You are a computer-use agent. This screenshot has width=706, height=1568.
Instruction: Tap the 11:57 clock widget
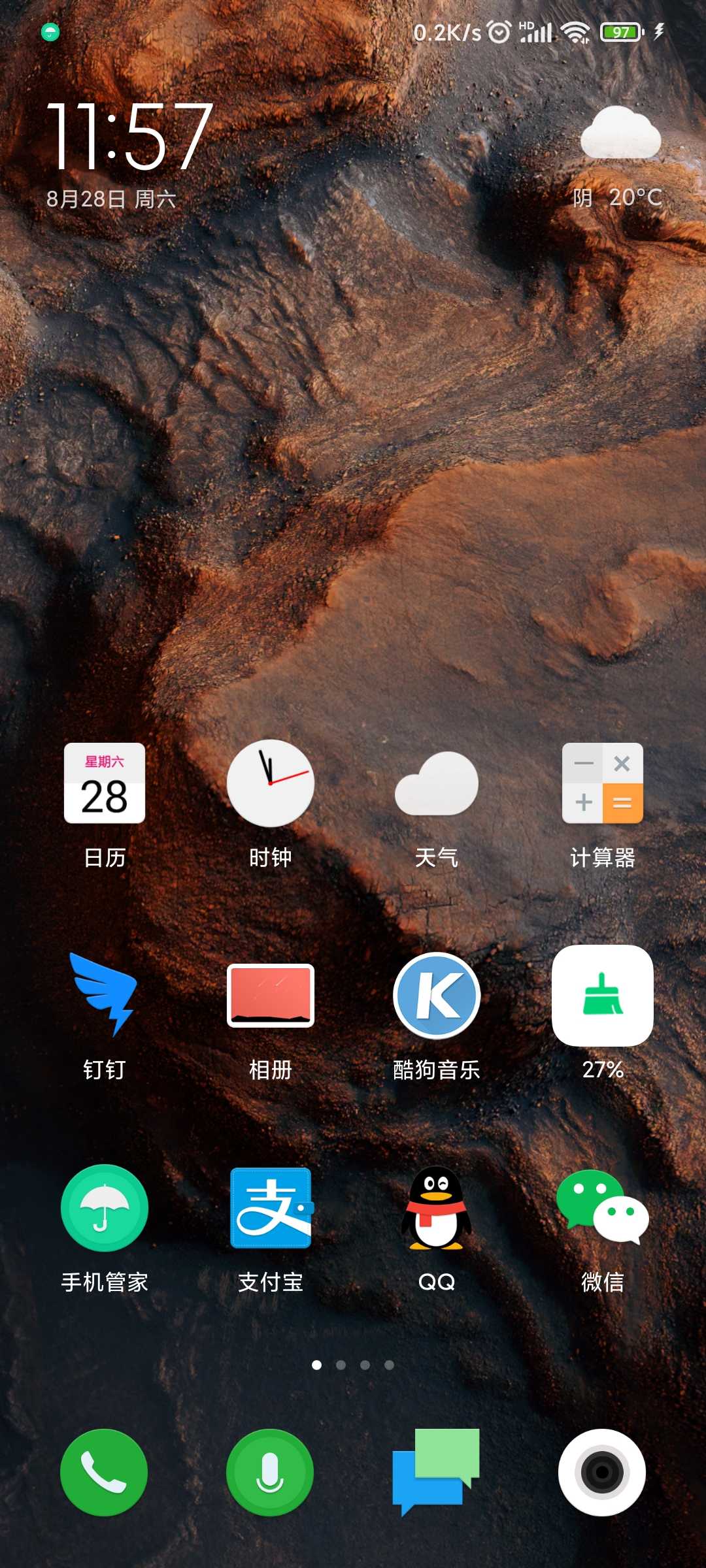point(129,136)
